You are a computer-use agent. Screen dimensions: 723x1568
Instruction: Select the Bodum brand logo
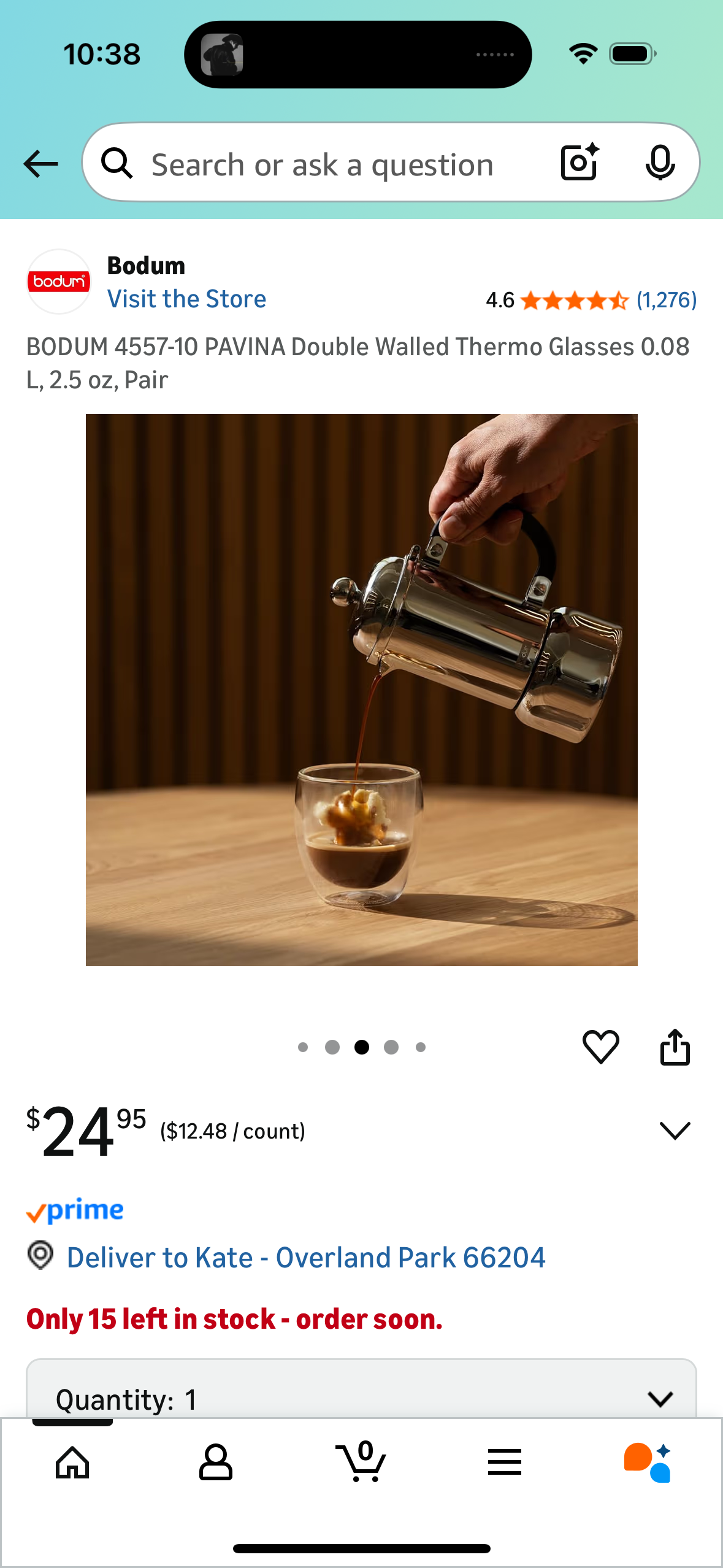pyautogui.click(x=59, y=282)
